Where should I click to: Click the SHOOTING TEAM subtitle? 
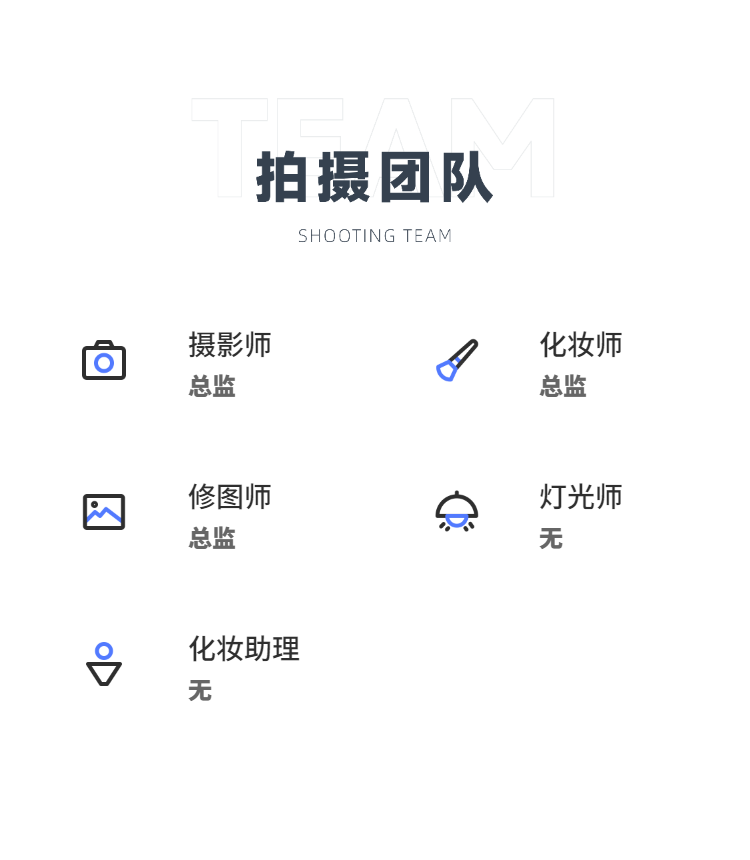coord(374,236)
